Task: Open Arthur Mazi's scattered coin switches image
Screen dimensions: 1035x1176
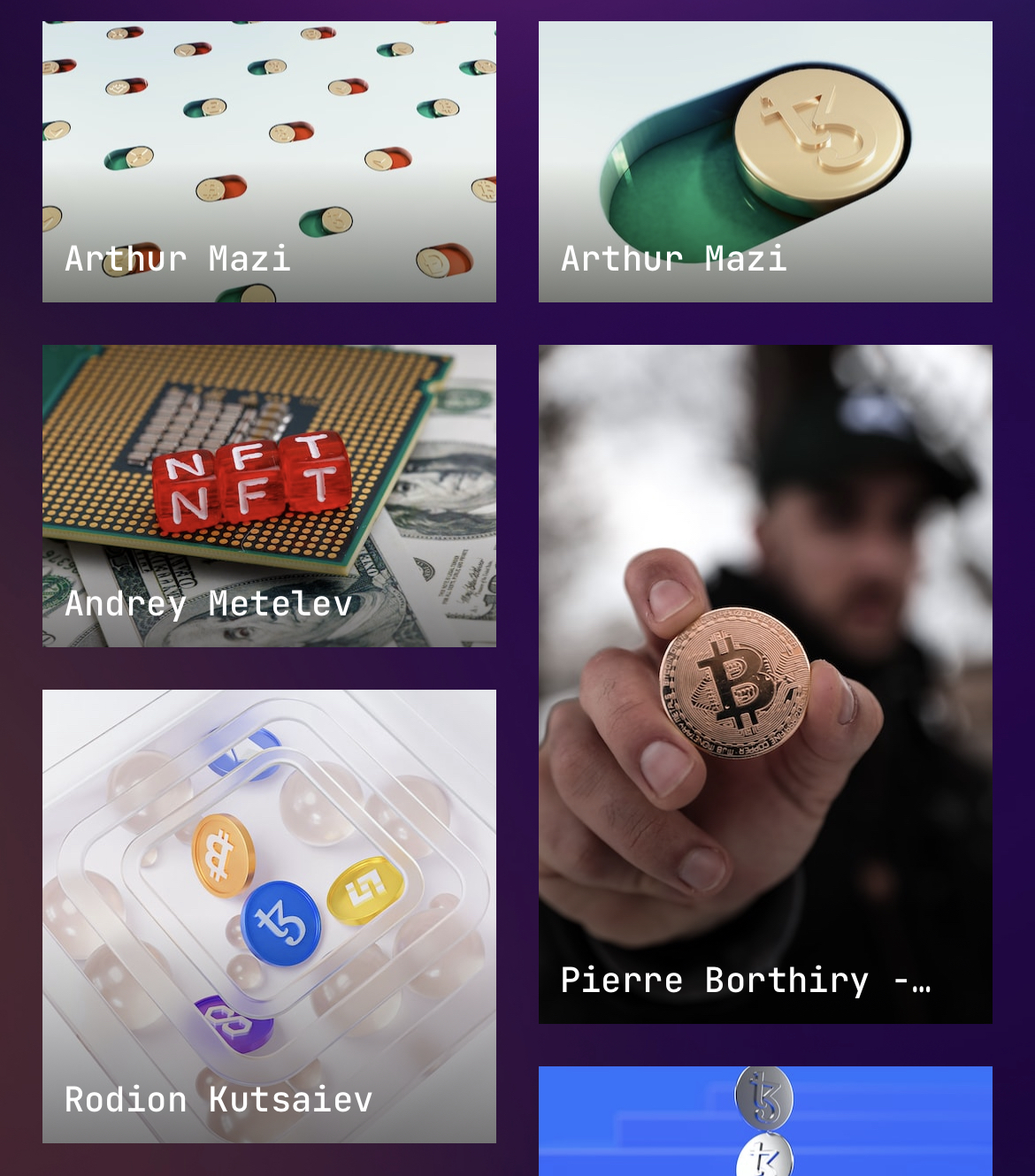Action: pyautogui.click(x=269, y=161)
